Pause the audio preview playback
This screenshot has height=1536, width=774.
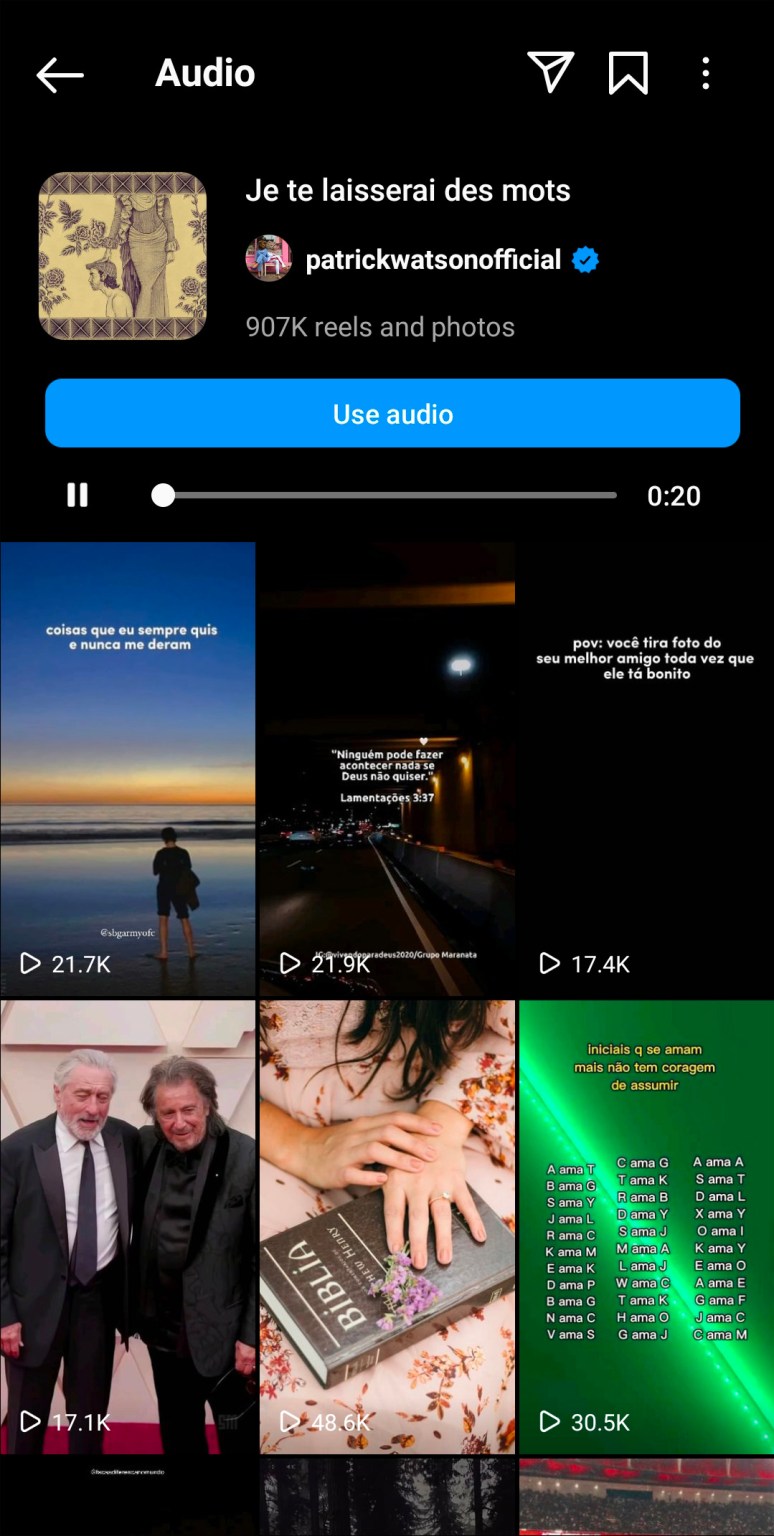click(77, 495)
